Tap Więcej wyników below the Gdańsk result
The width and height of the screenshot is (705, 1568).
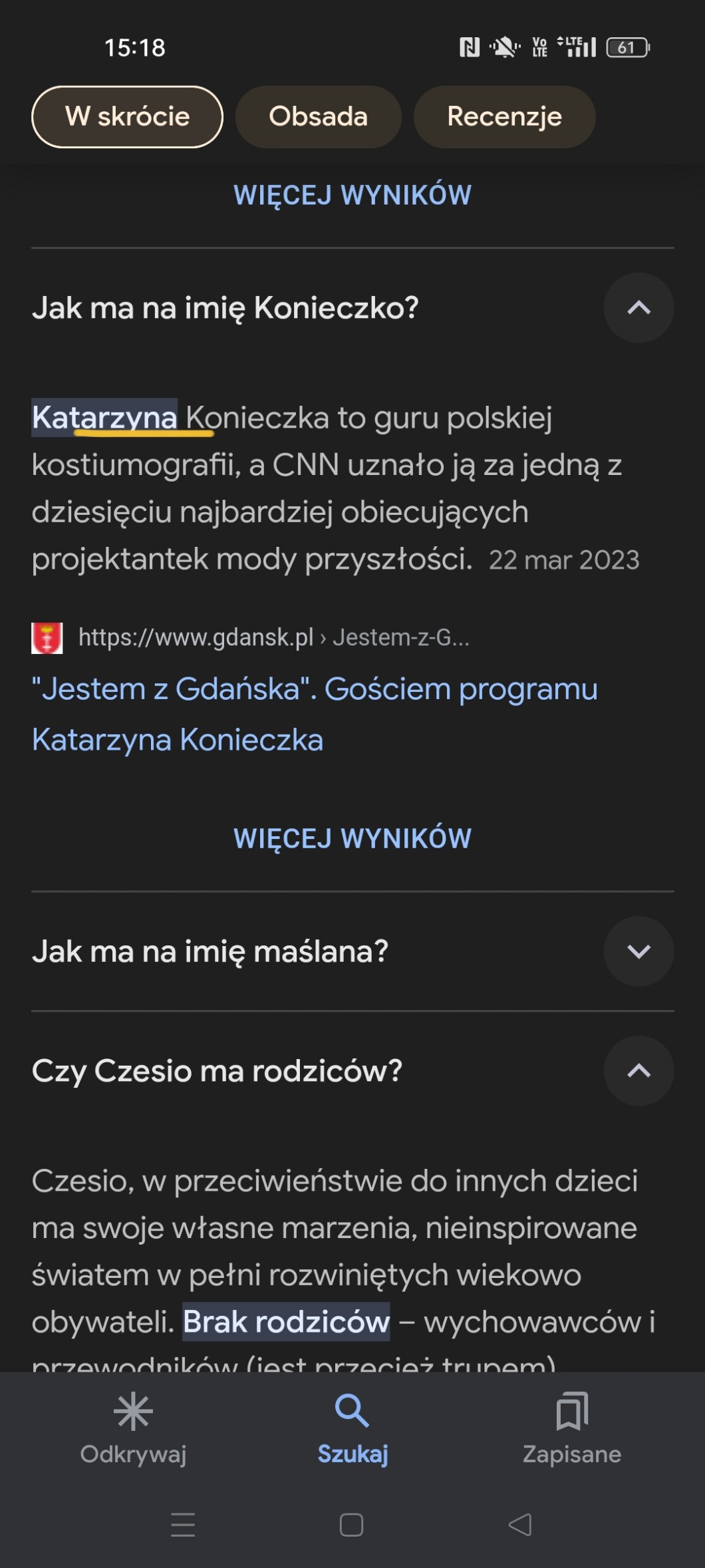click(352, 838)
